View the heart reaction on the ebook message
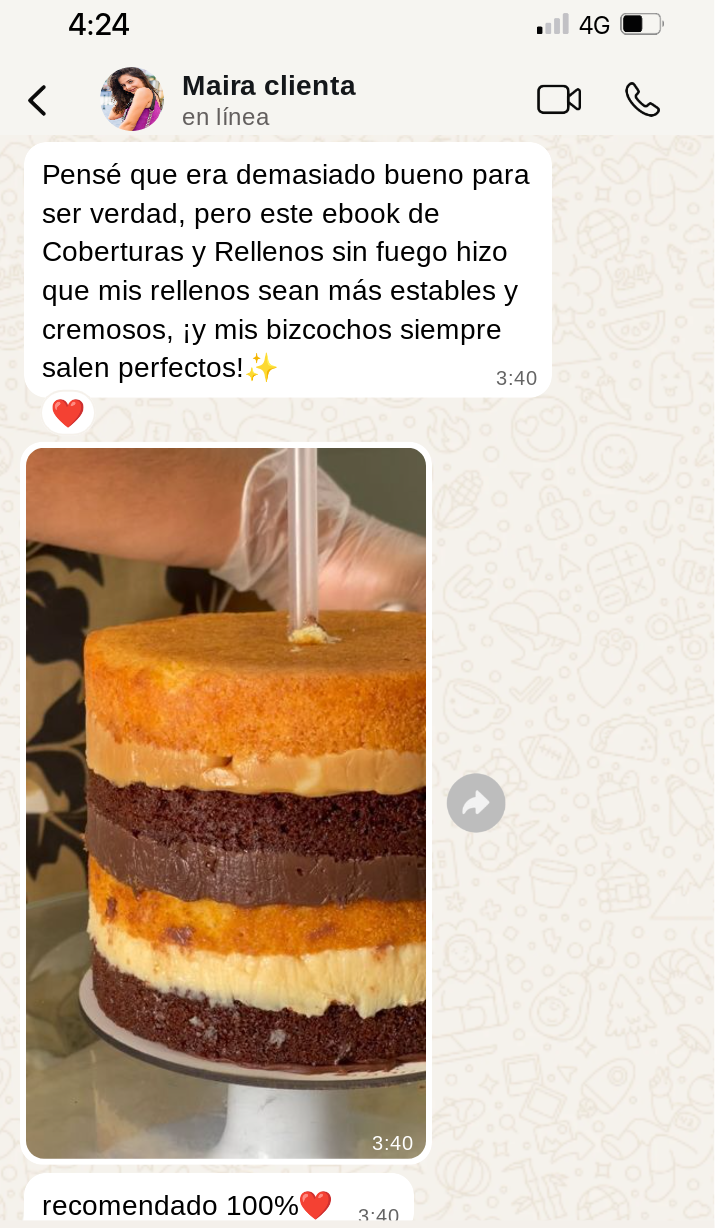Viewport: 716px width, 1228px height. pyautogui.click(x=68, y=413)
